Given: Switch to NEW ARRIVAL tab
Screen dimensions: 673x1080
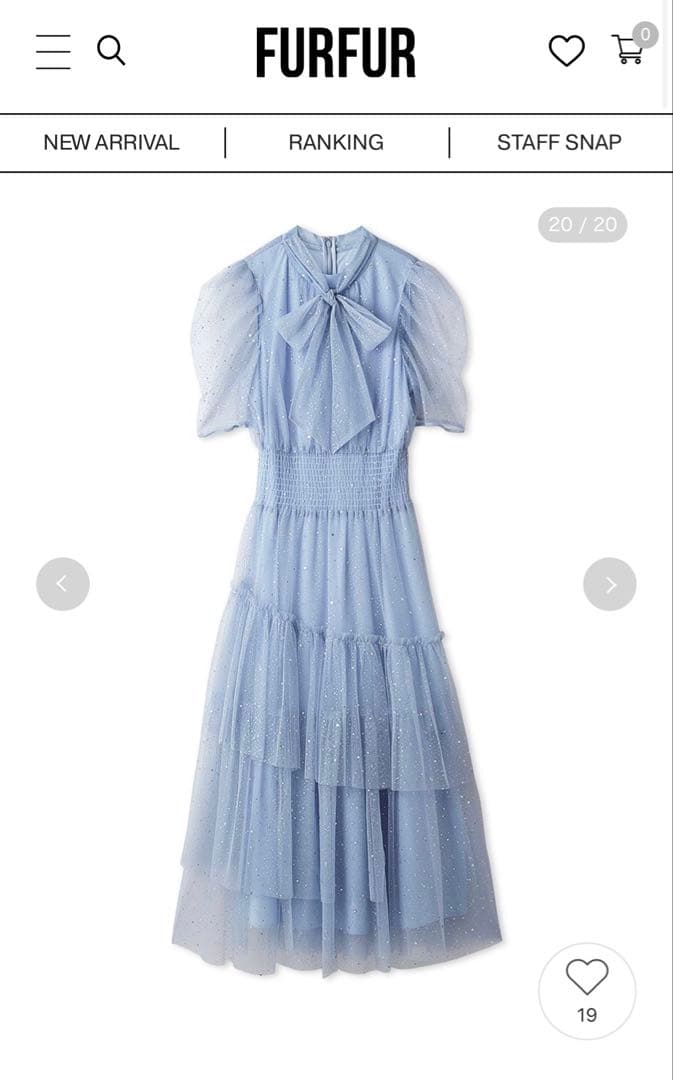Looking at the screenshot, I should (111, 143).
